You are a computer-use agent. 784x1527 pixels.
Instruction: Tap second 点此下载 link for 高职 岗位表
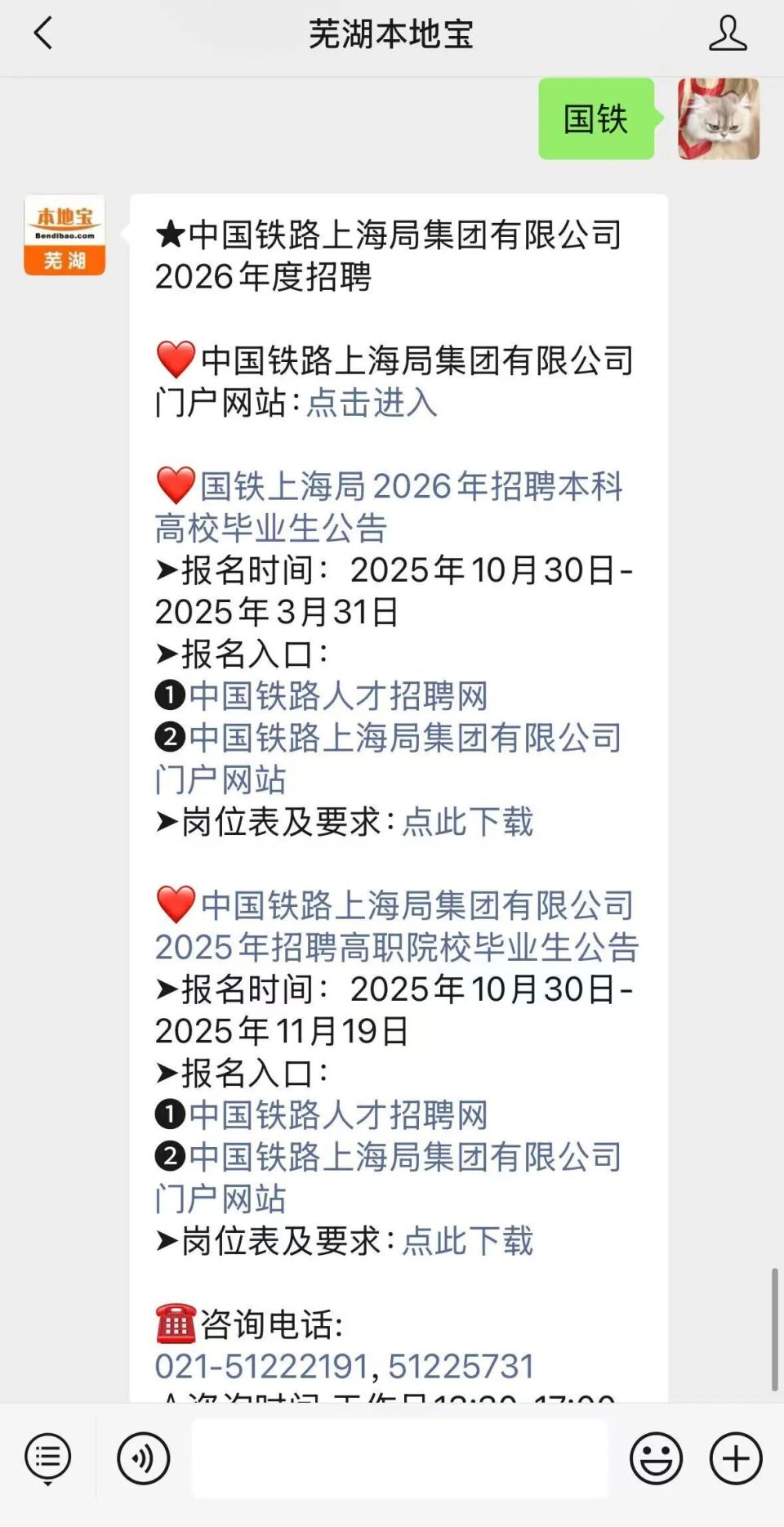(x=467, y=1242)
